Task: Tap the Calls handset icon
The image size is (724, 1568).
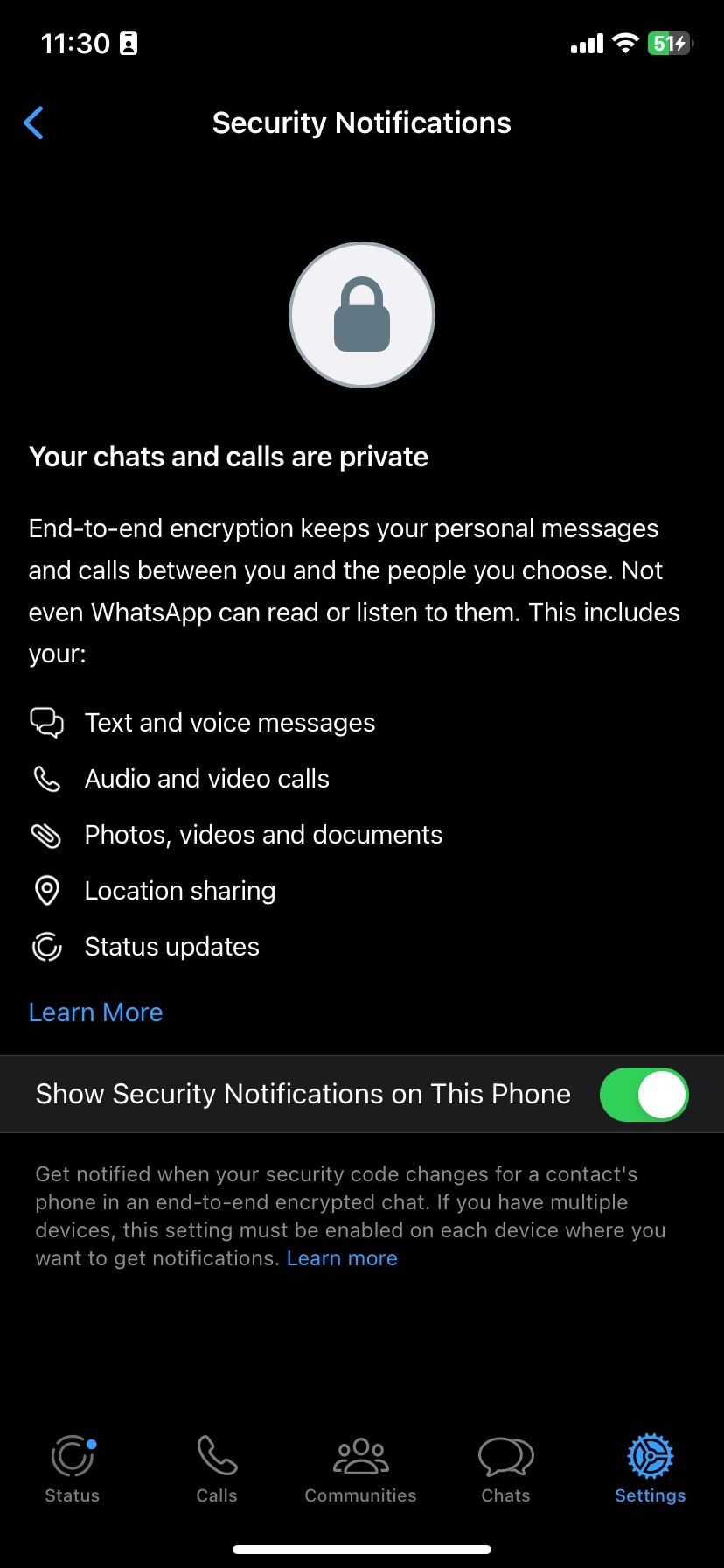Action: point(217,1455)
